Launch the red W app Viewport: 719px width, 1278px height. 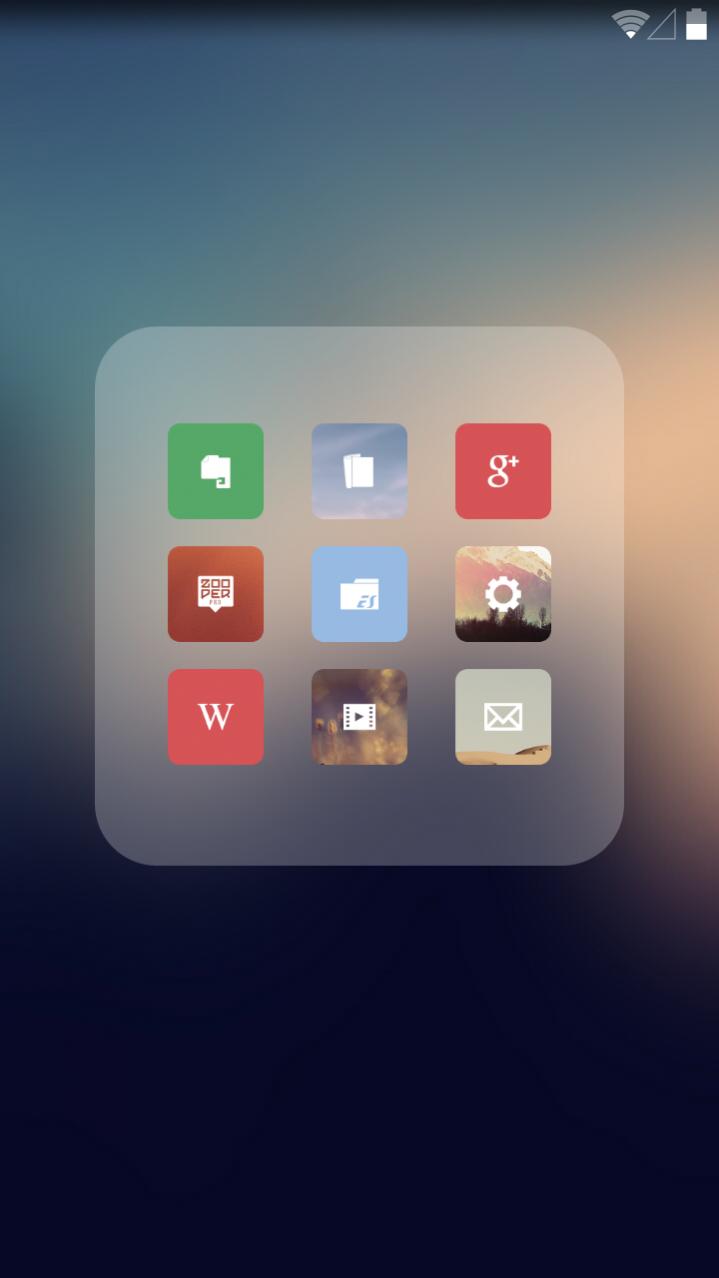tap(215, 717)
